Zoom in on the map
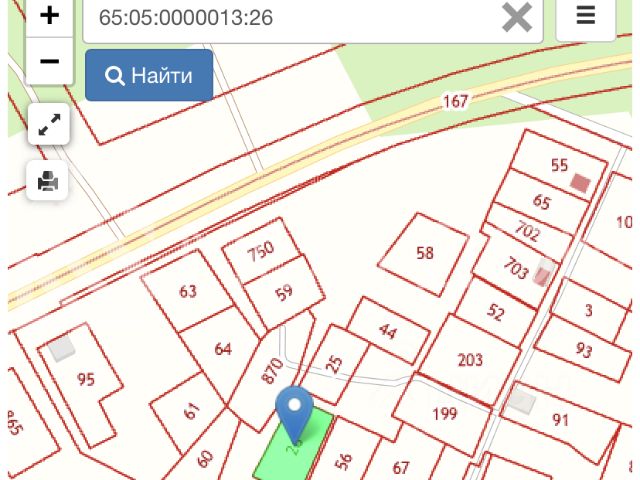The height and width of the screenshot is (480, 640). 49,17
